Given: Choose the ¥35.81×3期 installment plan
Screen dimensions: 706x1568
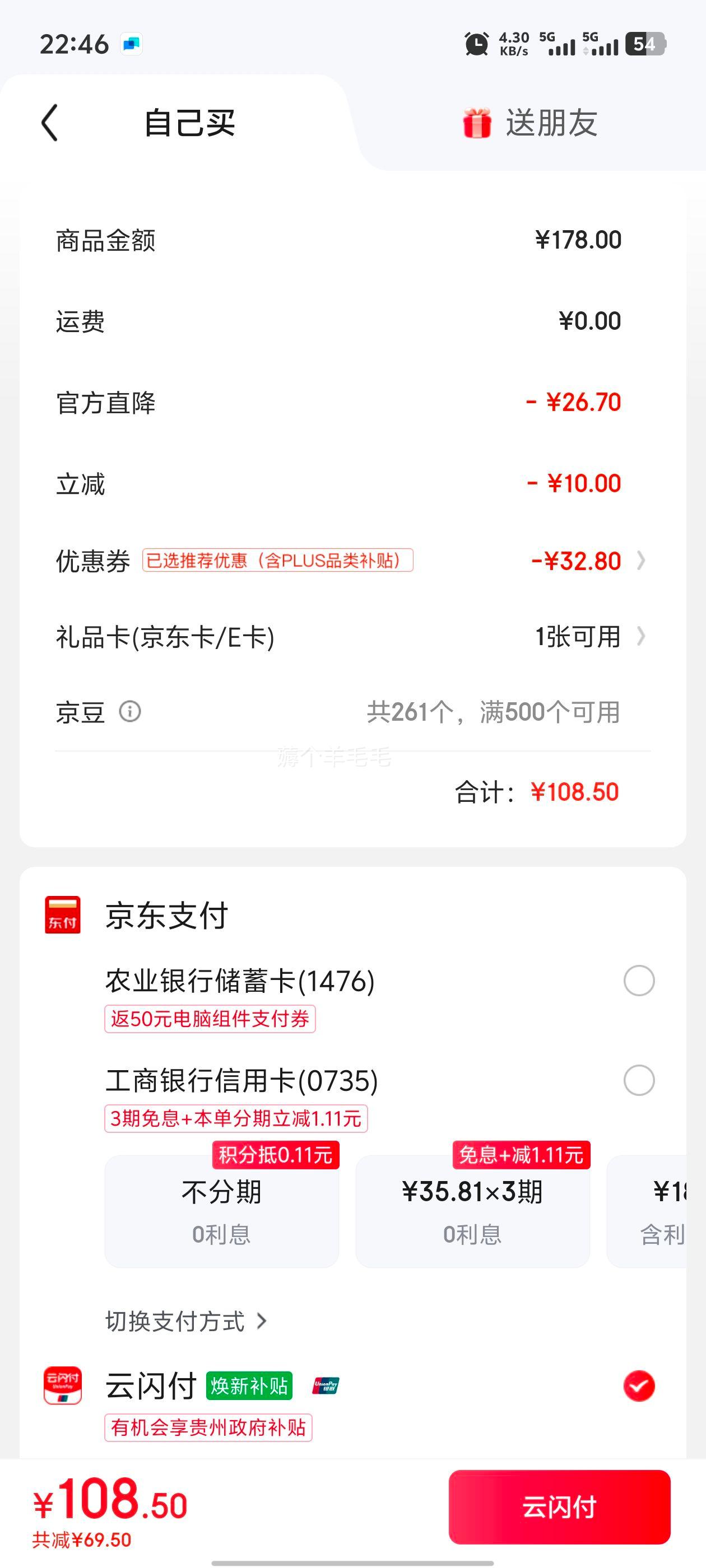Looking at the screenshot, I should 473,1211.
